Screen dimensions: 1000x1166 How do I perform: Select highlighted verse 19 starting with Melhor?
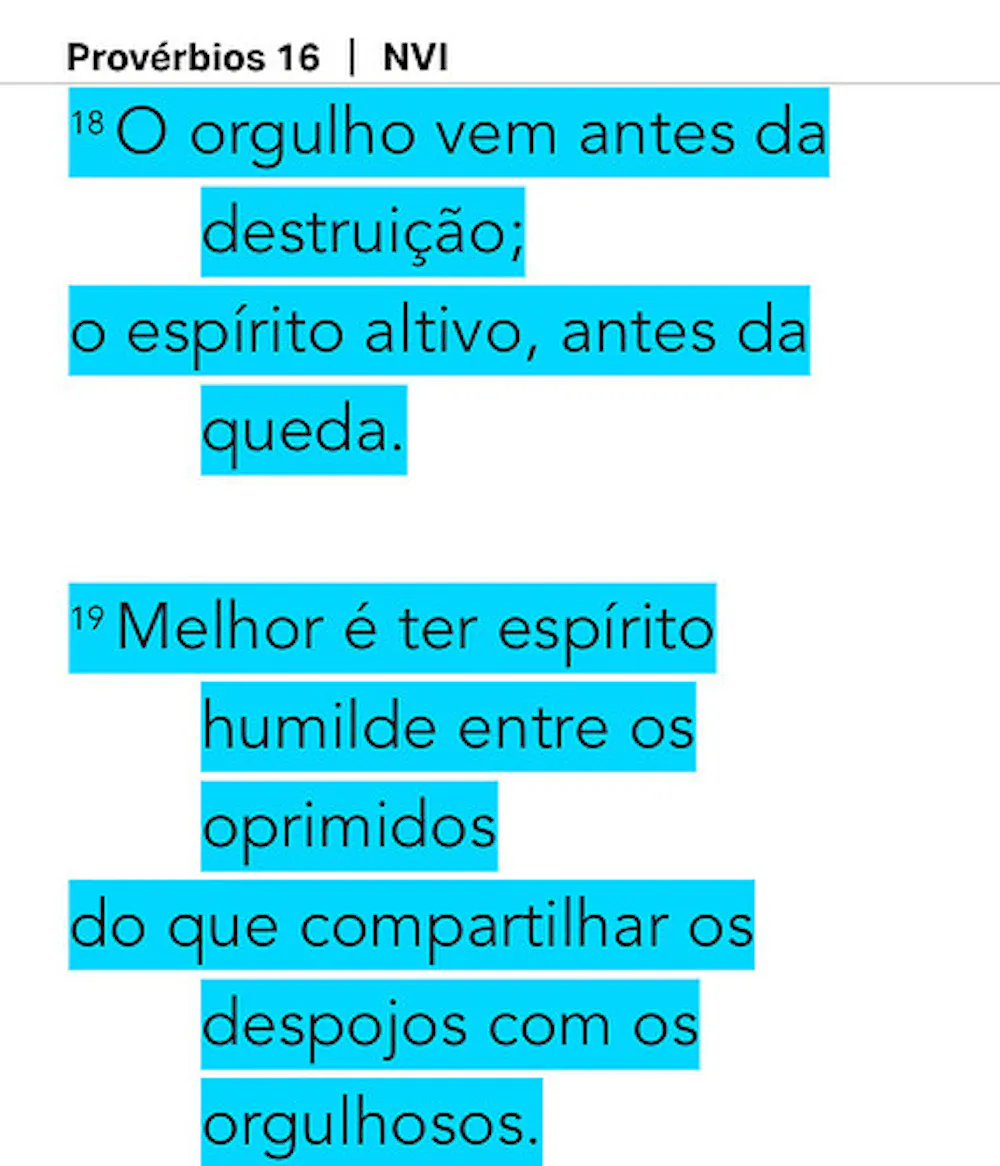(415, 628)
